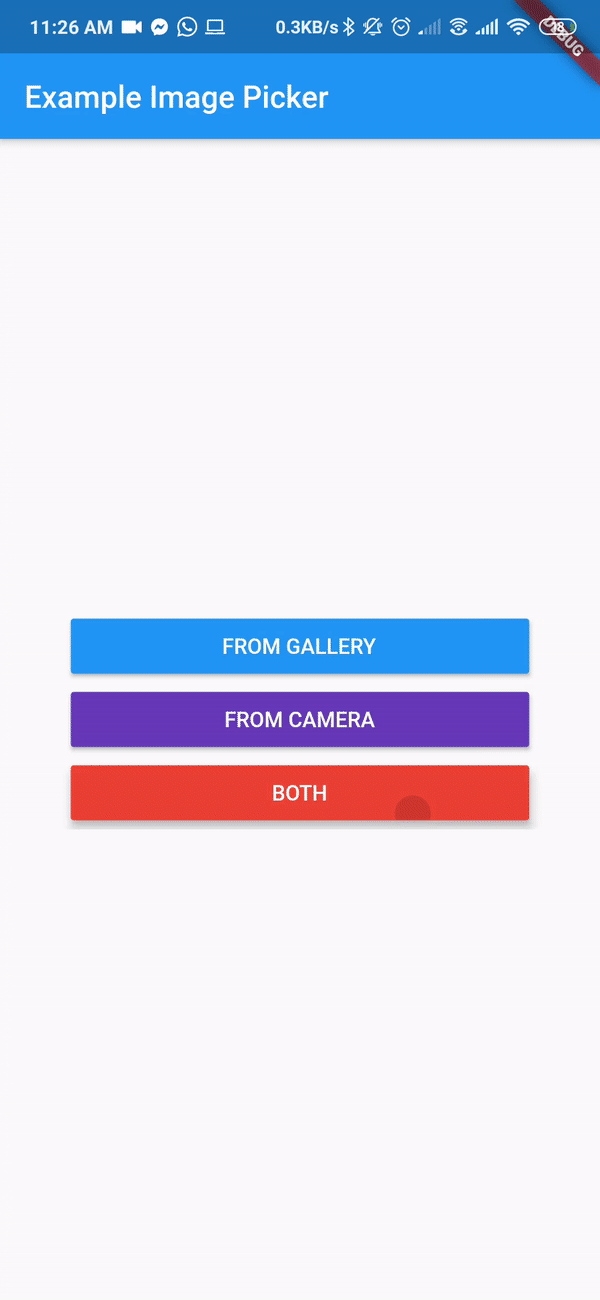The width and height of the screenshot is (600, 1300).
Task: Choose the From Camera option
Action: tap(299, 719)
